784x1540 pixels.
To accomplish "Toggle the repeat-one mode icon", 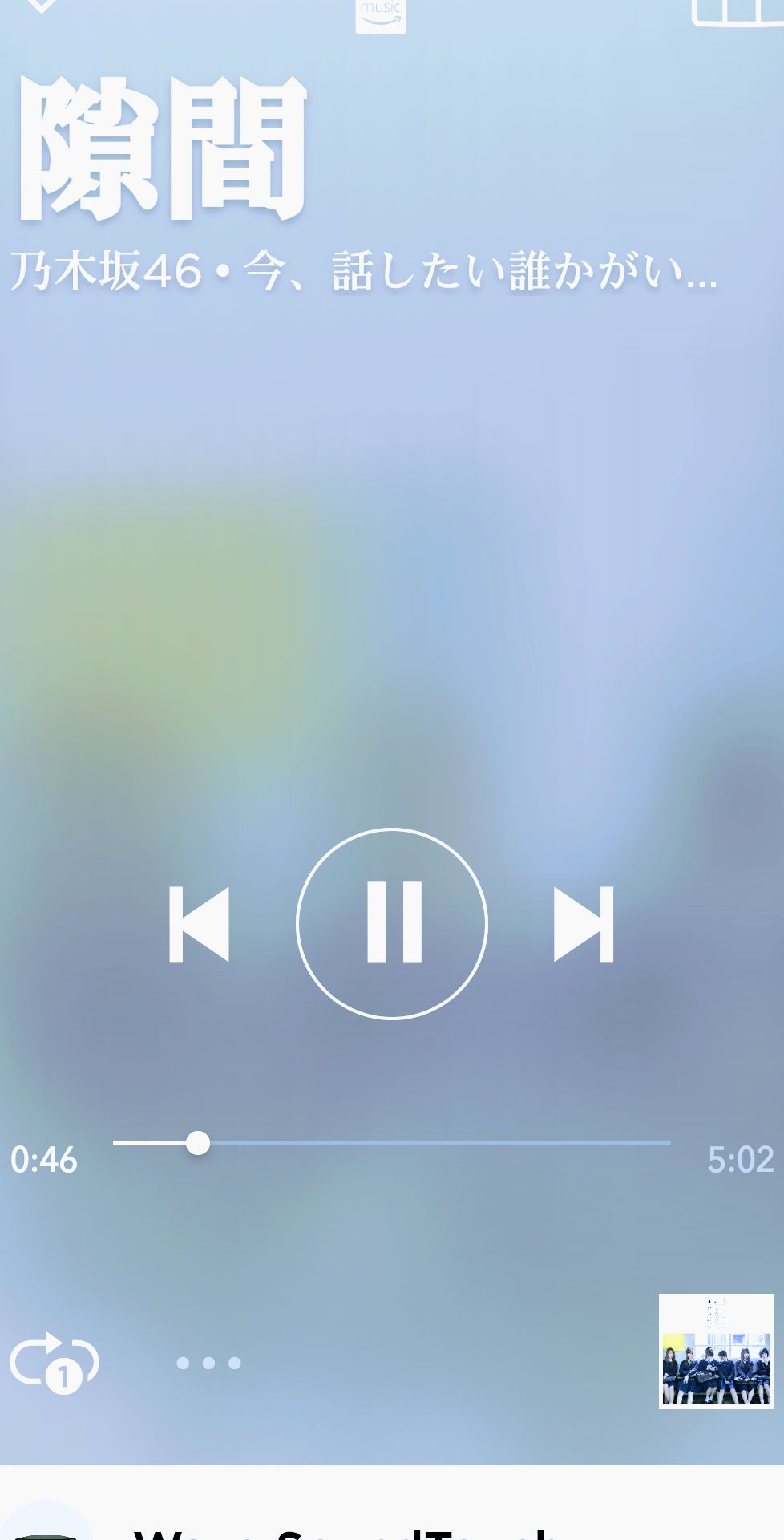I will (x=55, y=1362).
